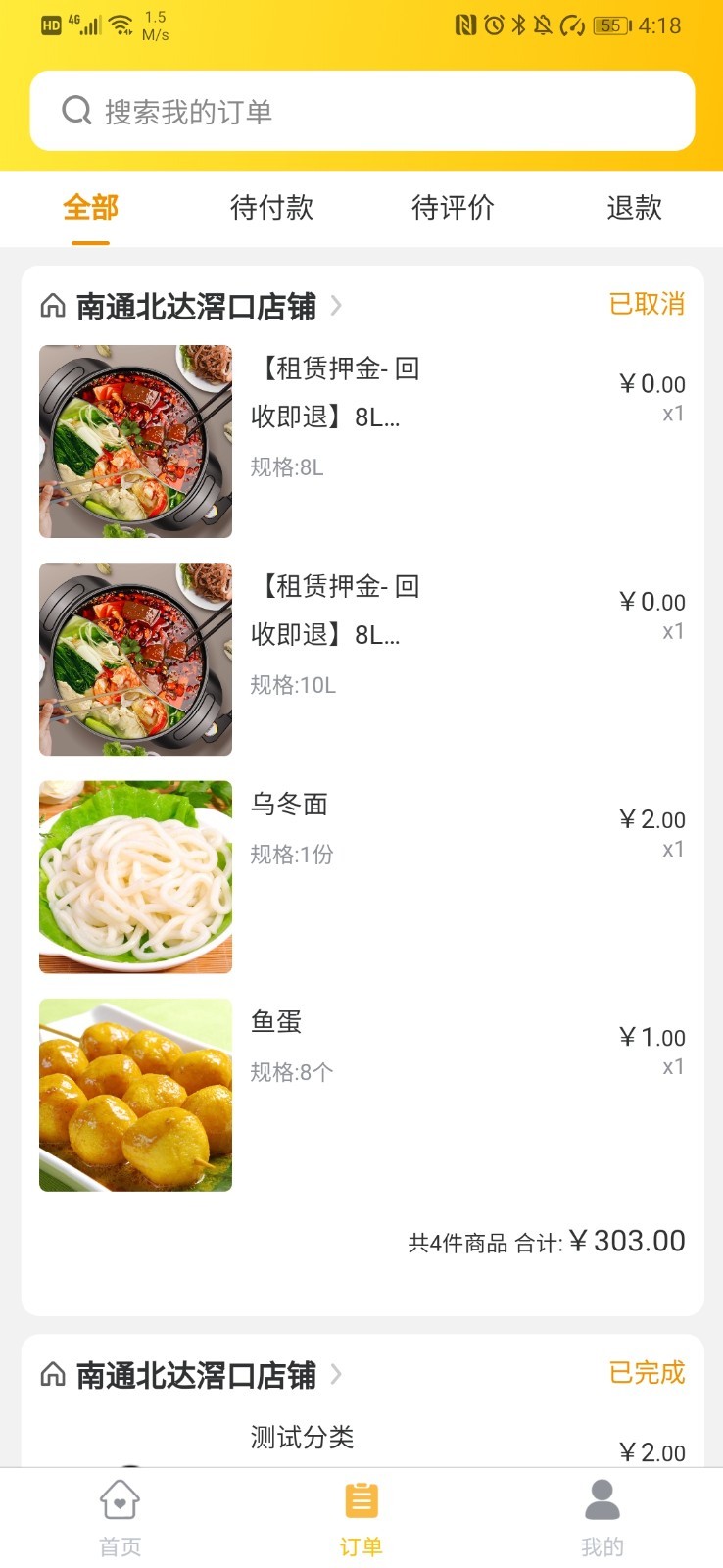Tap the store icon of the completed order
This screenshot has height=1568, width=723.
pyautogui.click(x=52, y=1376)
